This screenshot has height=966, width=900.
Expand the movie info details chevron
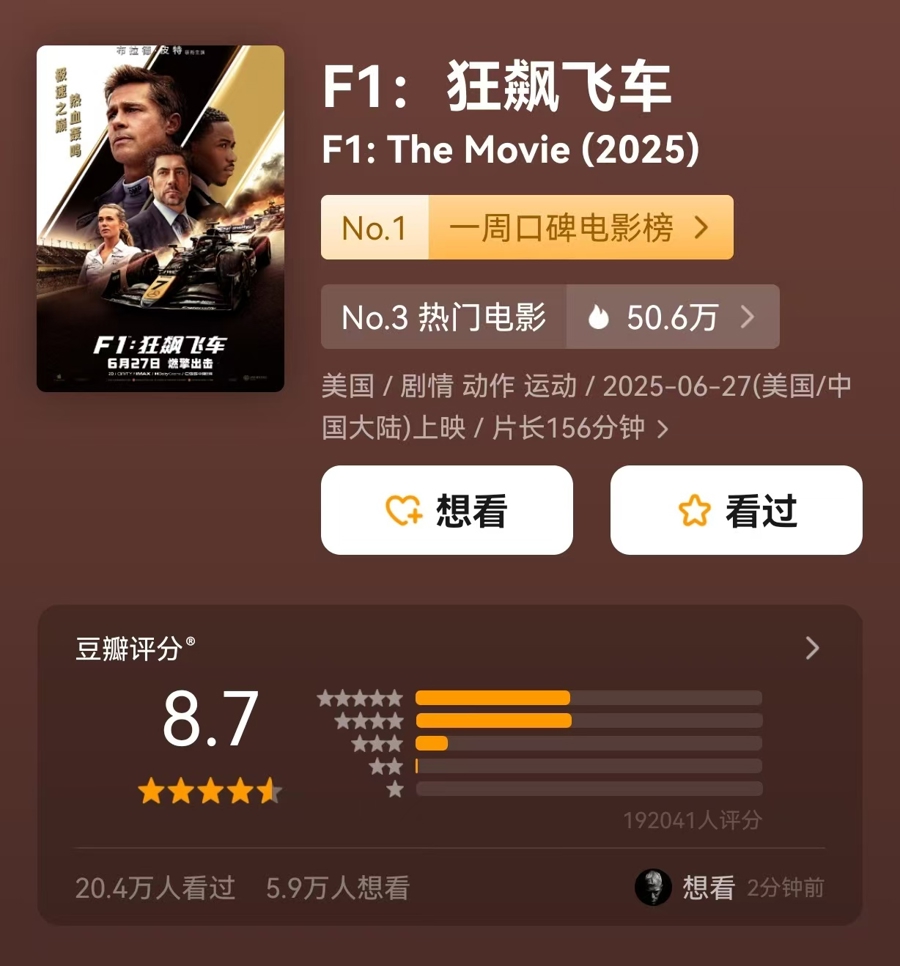pyautogui.click(x=663, y=429)
